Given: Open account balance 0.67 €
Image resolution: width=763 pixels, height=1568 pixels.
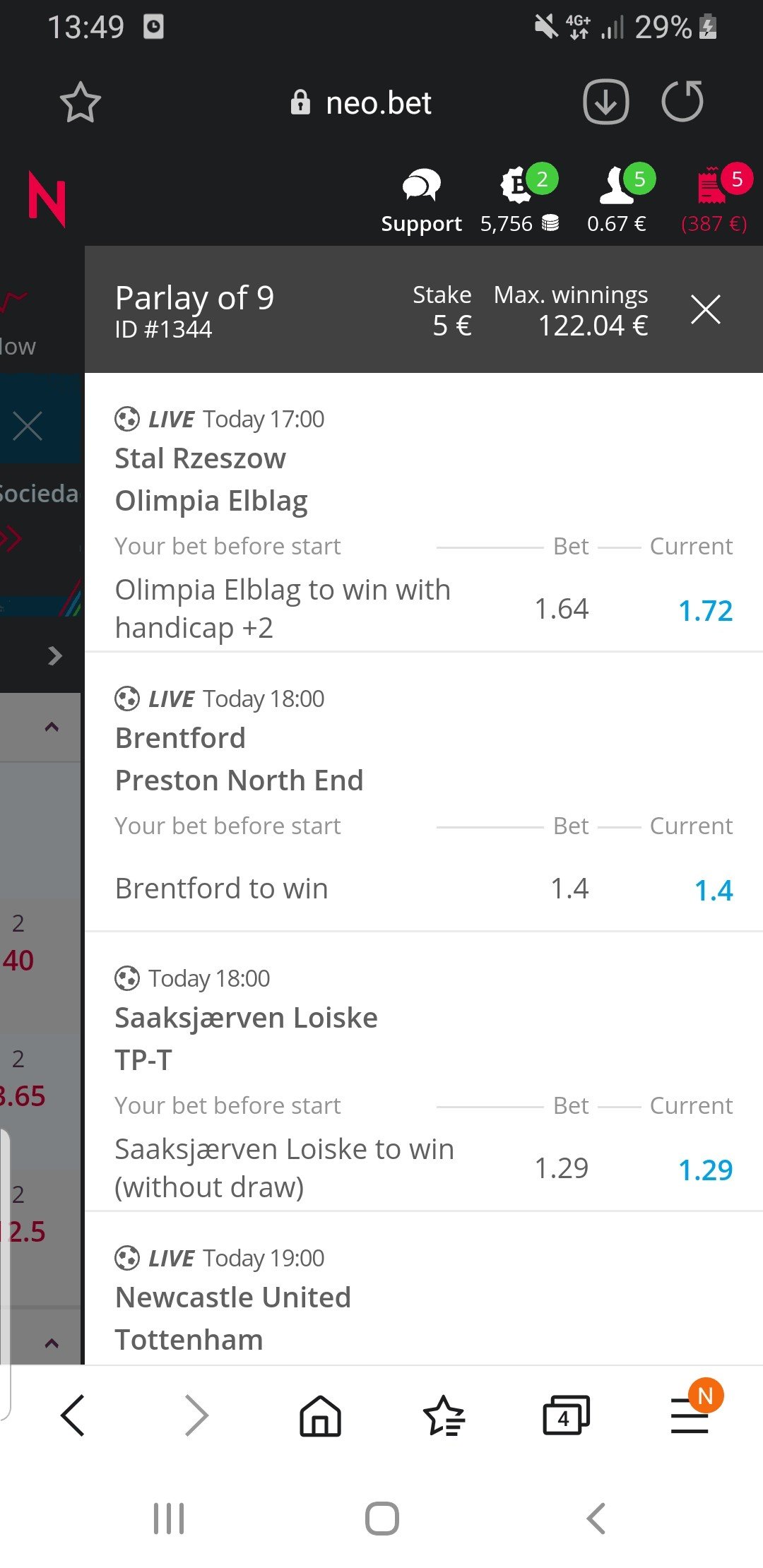Looking at the screenshot, I should click(617, 200).
